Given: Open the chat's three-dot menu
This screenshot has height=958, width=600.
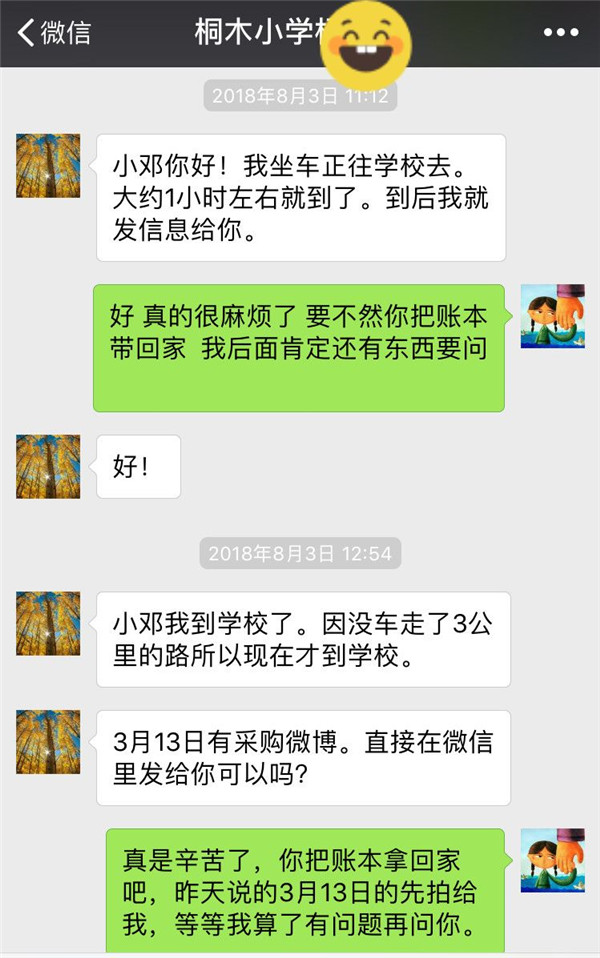Looking at the screenshot, I should [561, 32].
